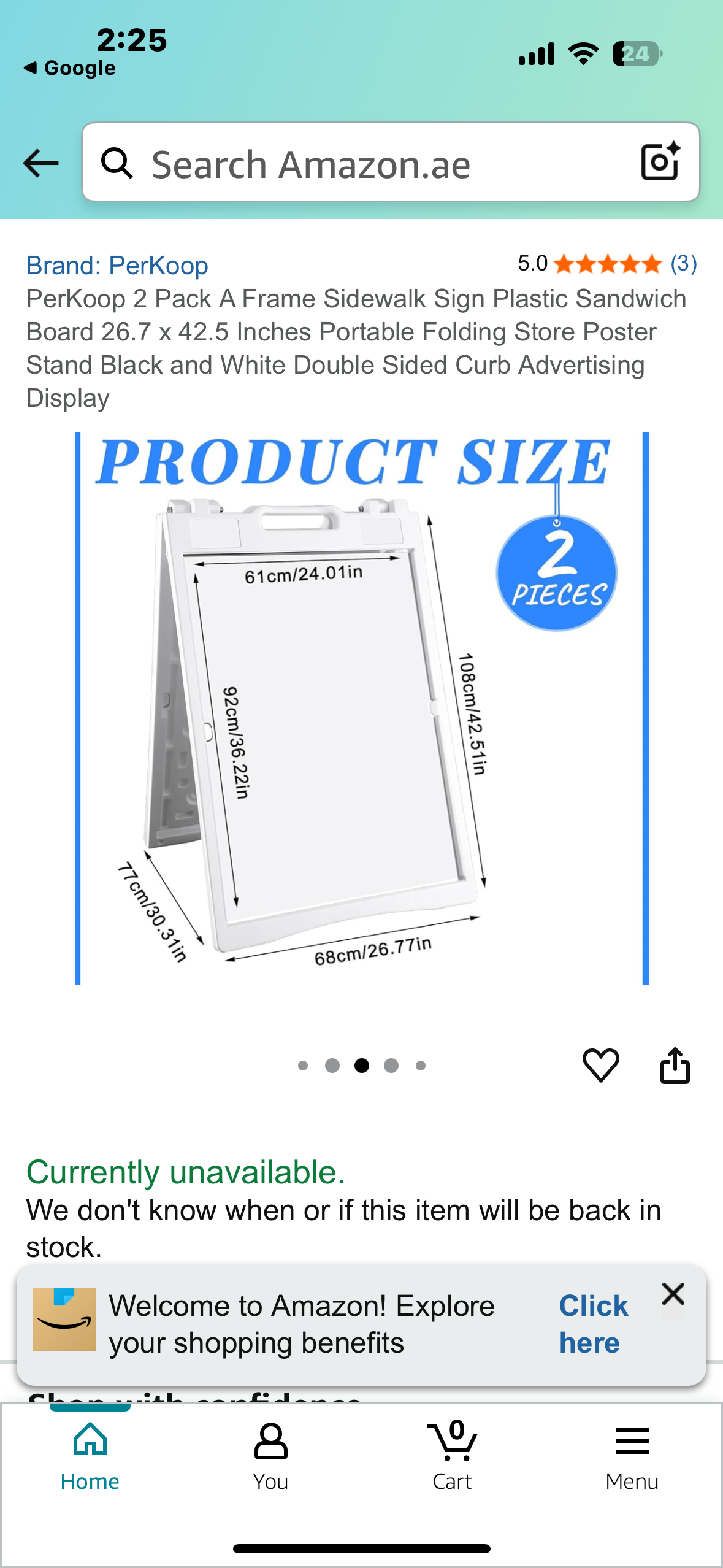View the 5.0 star rating reviews

(x=606, y=264)
